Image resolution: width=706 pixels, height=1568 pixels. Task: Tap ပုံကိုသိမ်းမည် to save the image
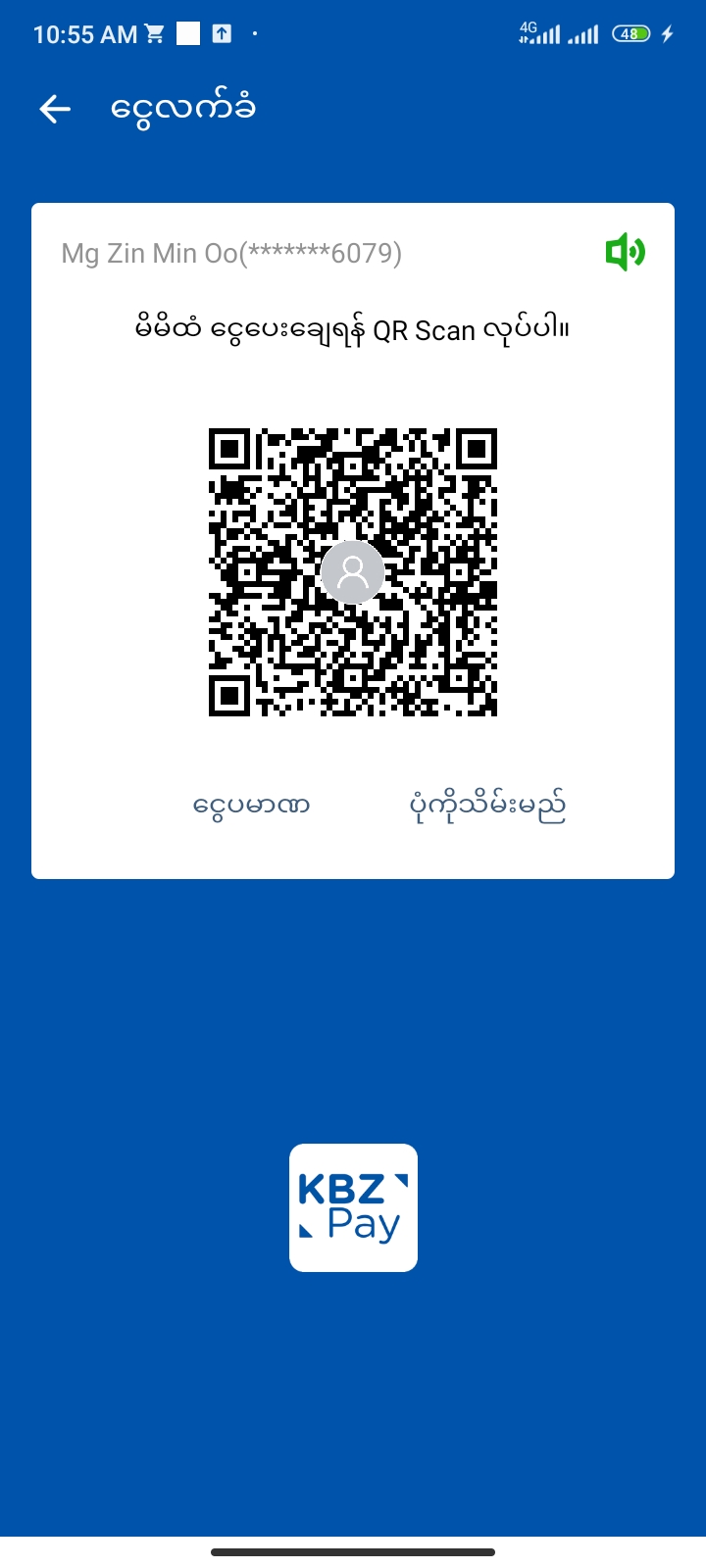(486, 807)
